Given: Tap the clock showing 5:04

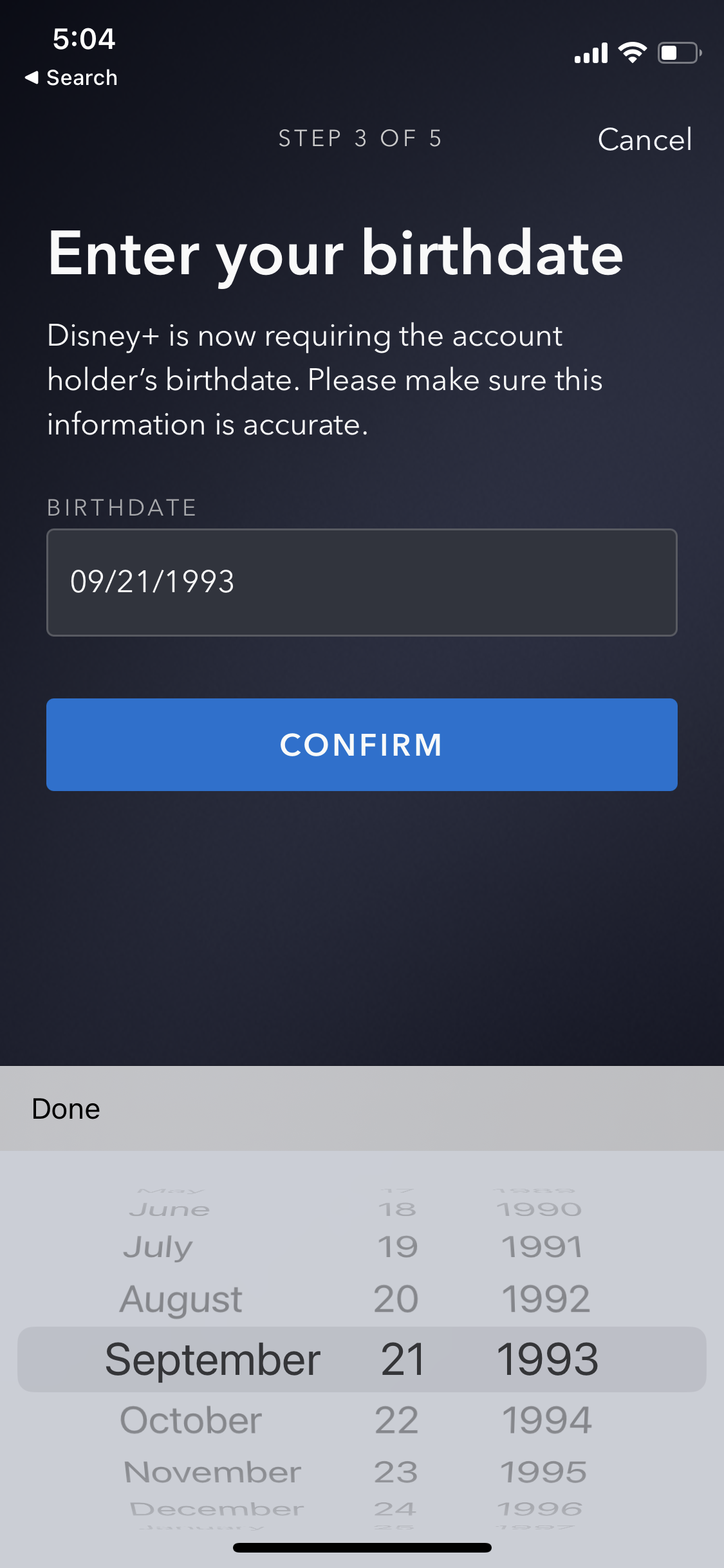Looking at the screenshot, I should click(x=84, y=39).
